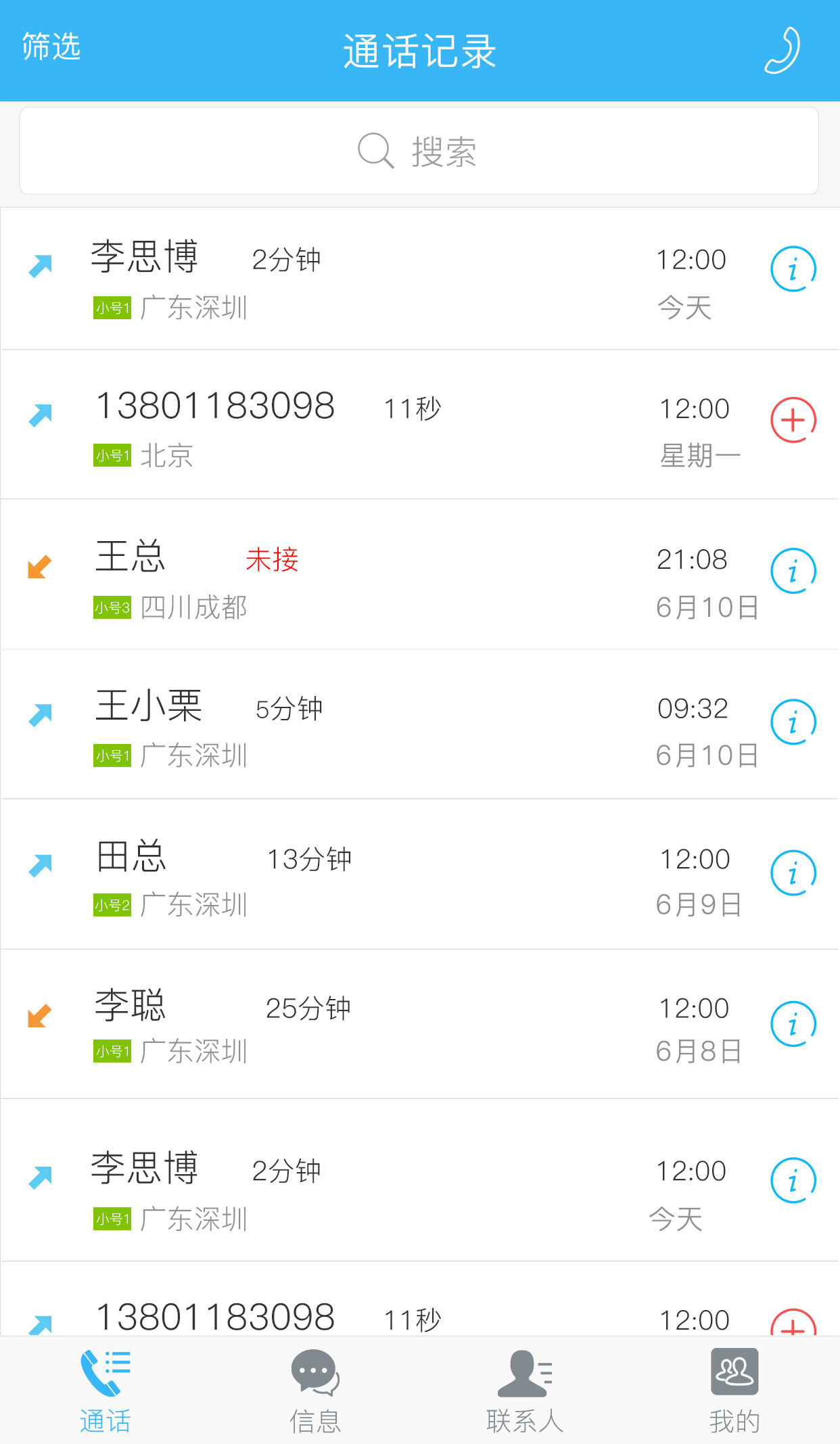Open the 联系人 contacts tab
Viewport: 840px width, 1444px height.
(525, 1391)
